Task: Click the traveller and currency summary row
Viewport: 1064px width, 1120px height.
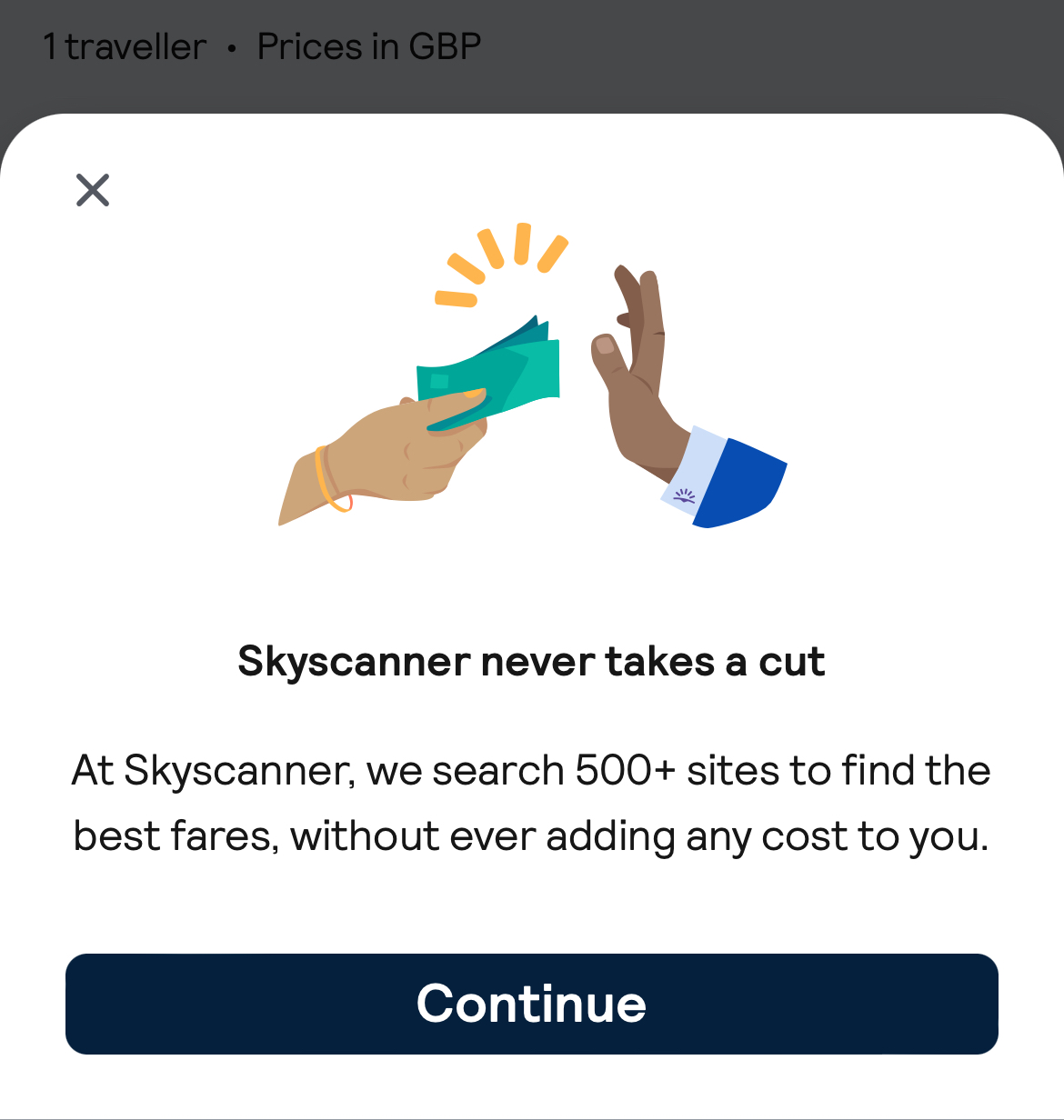Action: click(x=264, y=45)
